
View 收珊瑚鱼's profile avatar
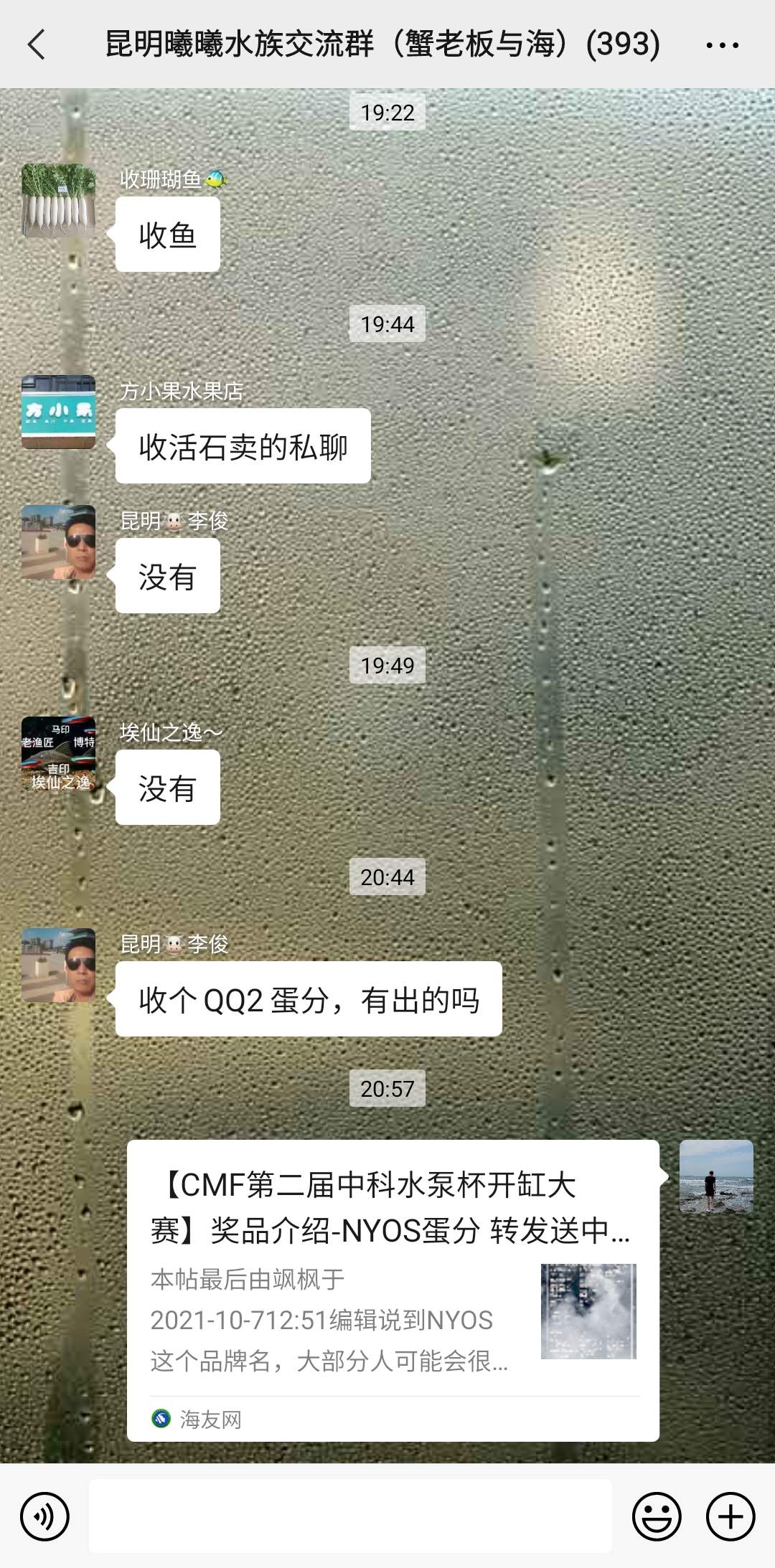58,201
